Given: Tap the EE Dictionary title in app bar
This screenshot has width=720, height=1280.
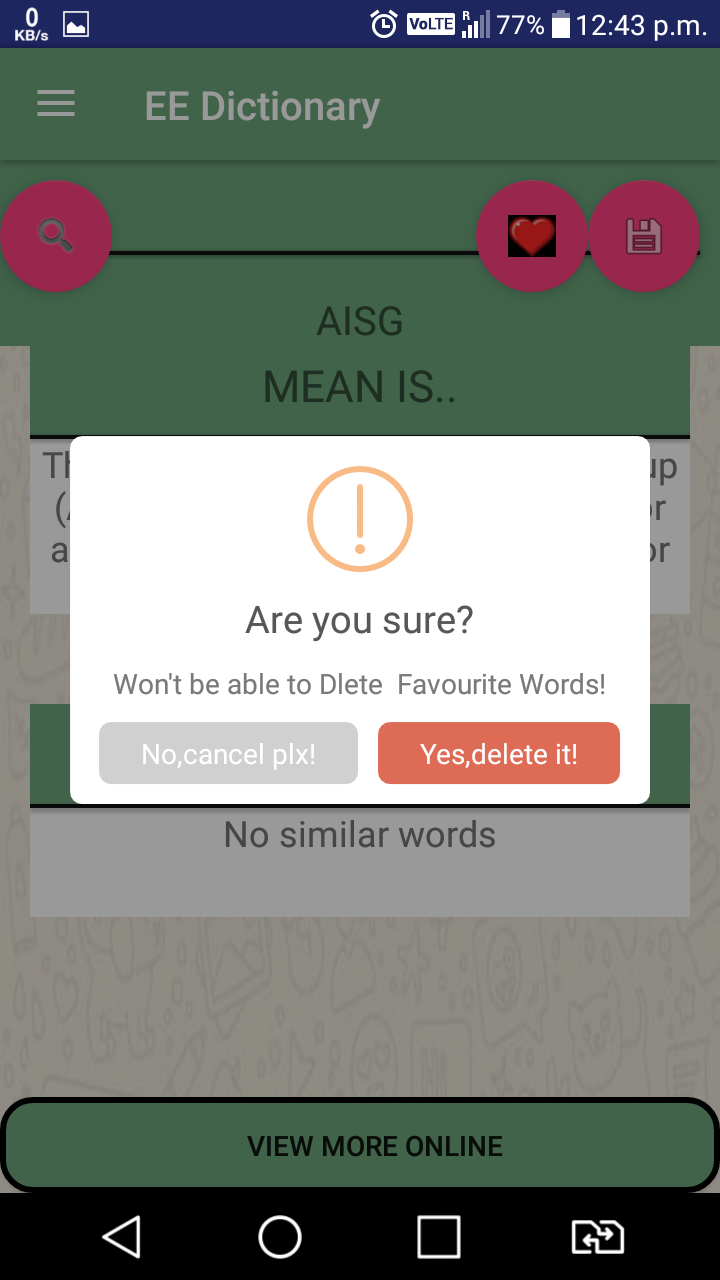Looking at the screenshot, I should click(262, 105).
